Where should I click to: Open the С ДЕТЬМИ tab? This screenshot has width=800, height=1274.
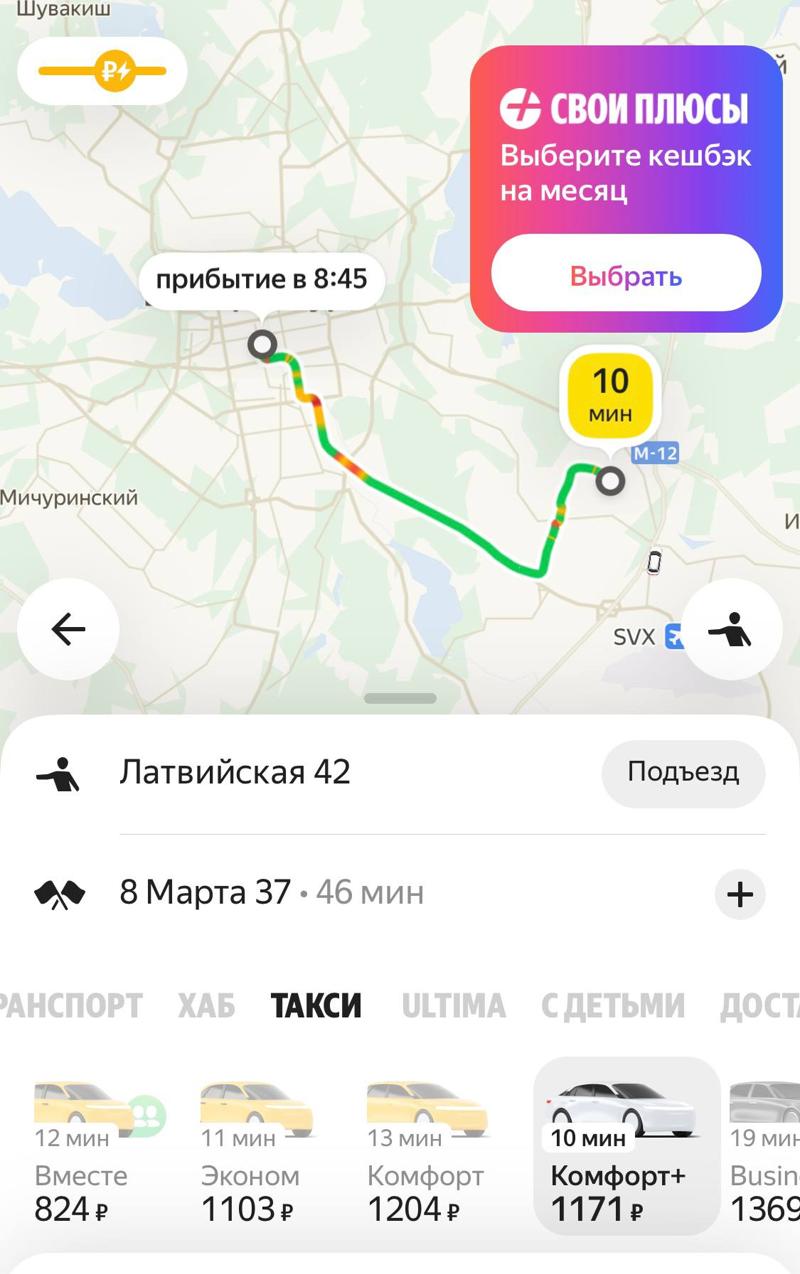[x=612, y=1006]
